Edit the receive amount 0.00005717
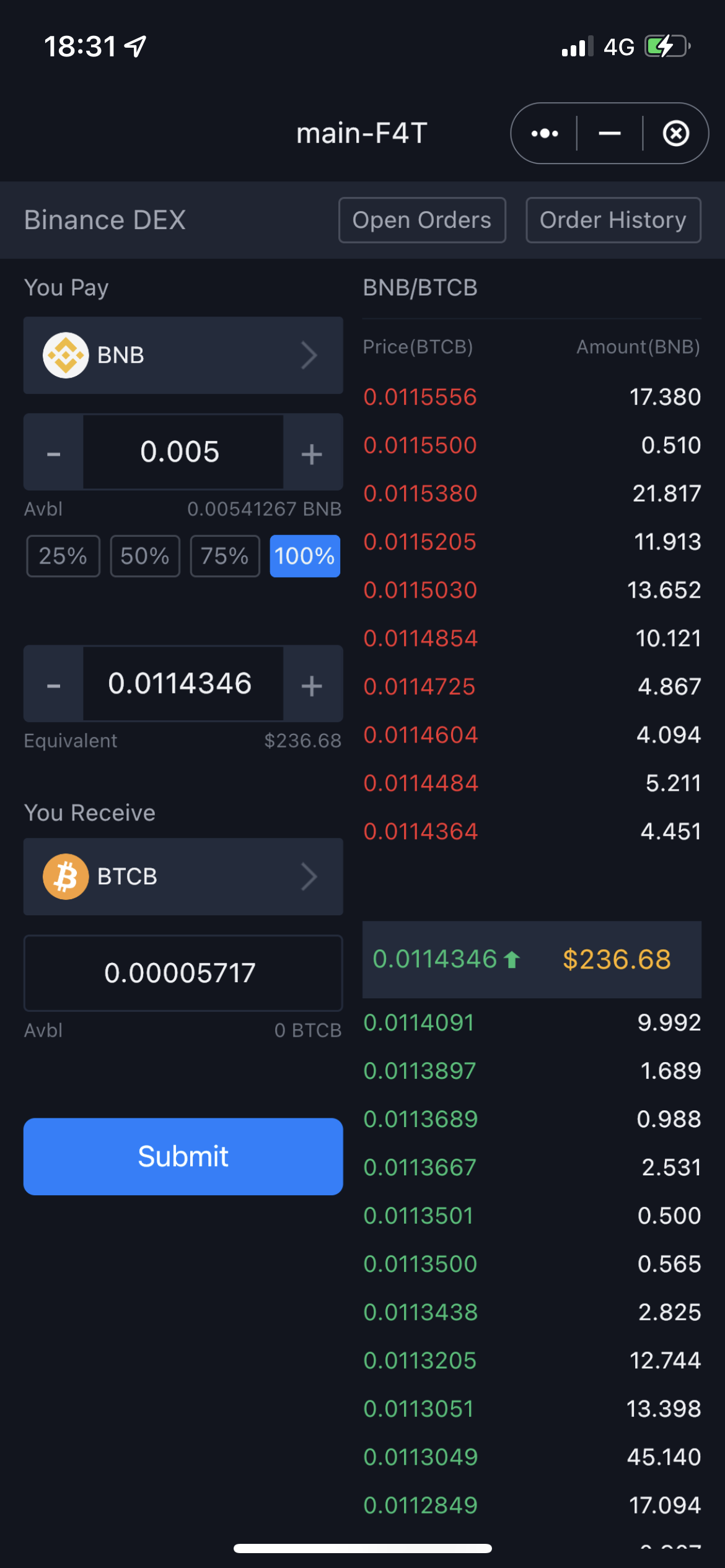This screenshot has width=725, height=1568. pos(183,973)
